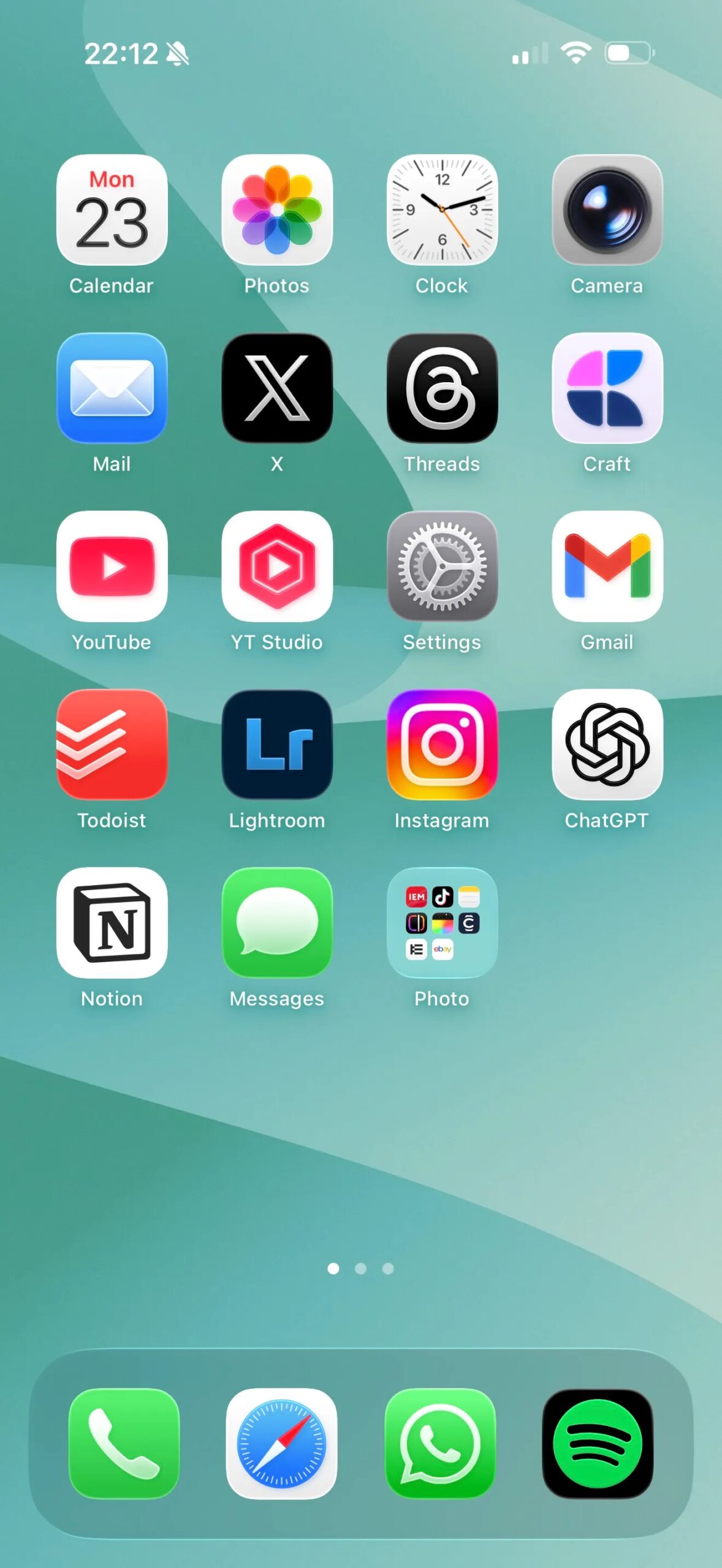Viewport: 722px width, 1568px height.
Task: Launch the X app
Action: [x=277, y=388]
